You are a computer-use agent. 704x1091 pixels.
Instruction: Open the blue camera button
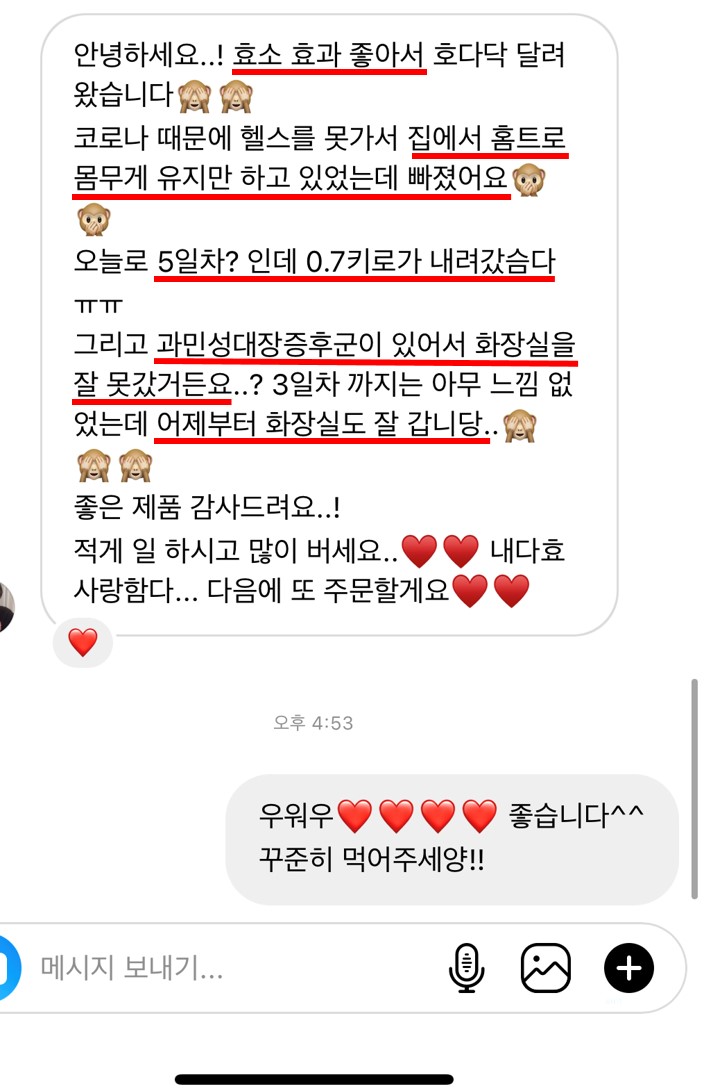pos(8,967)
